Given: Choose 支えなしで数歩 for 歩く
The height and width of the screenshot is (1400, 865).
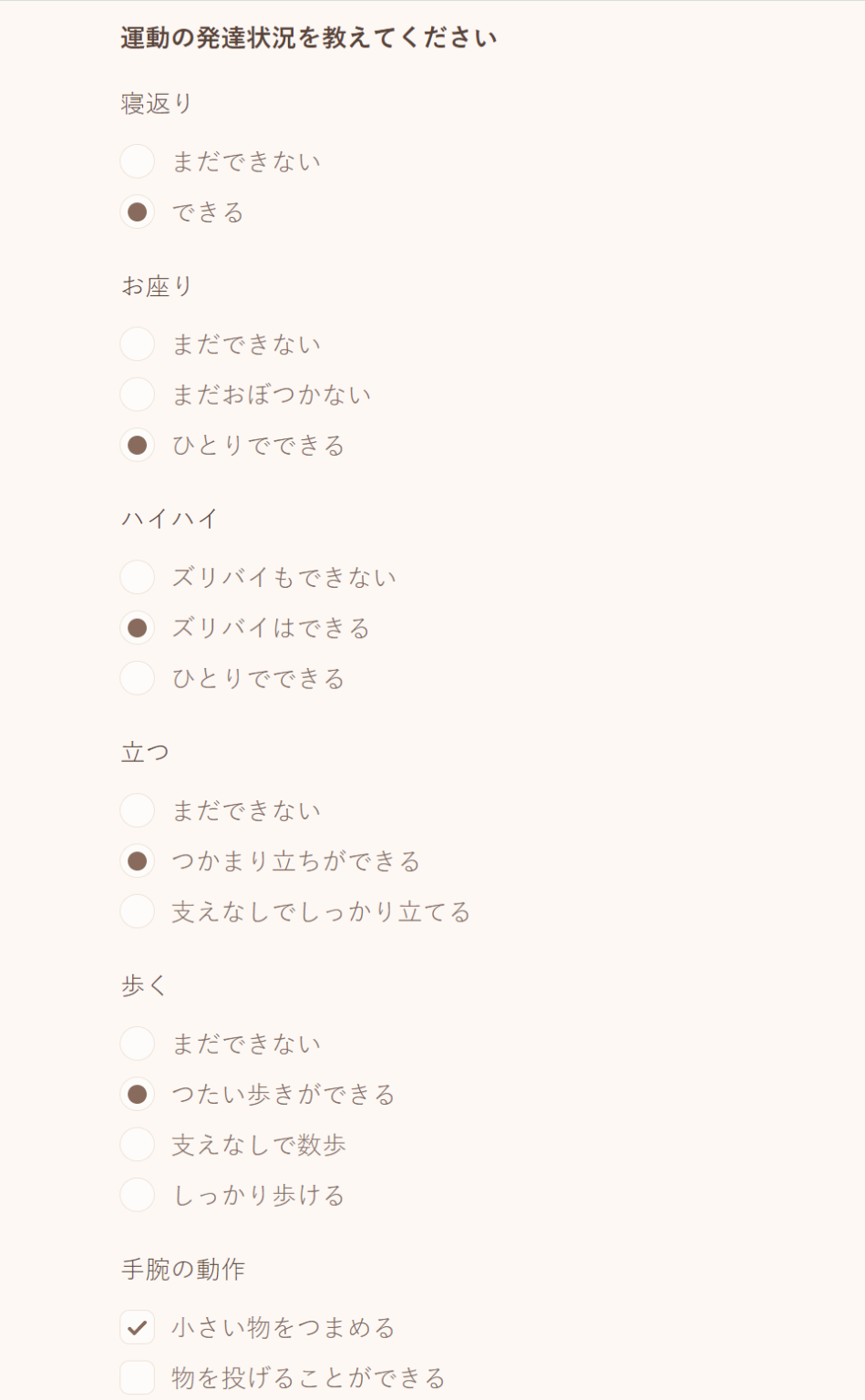Looking at the screenshot, I should click(138, 1145).
